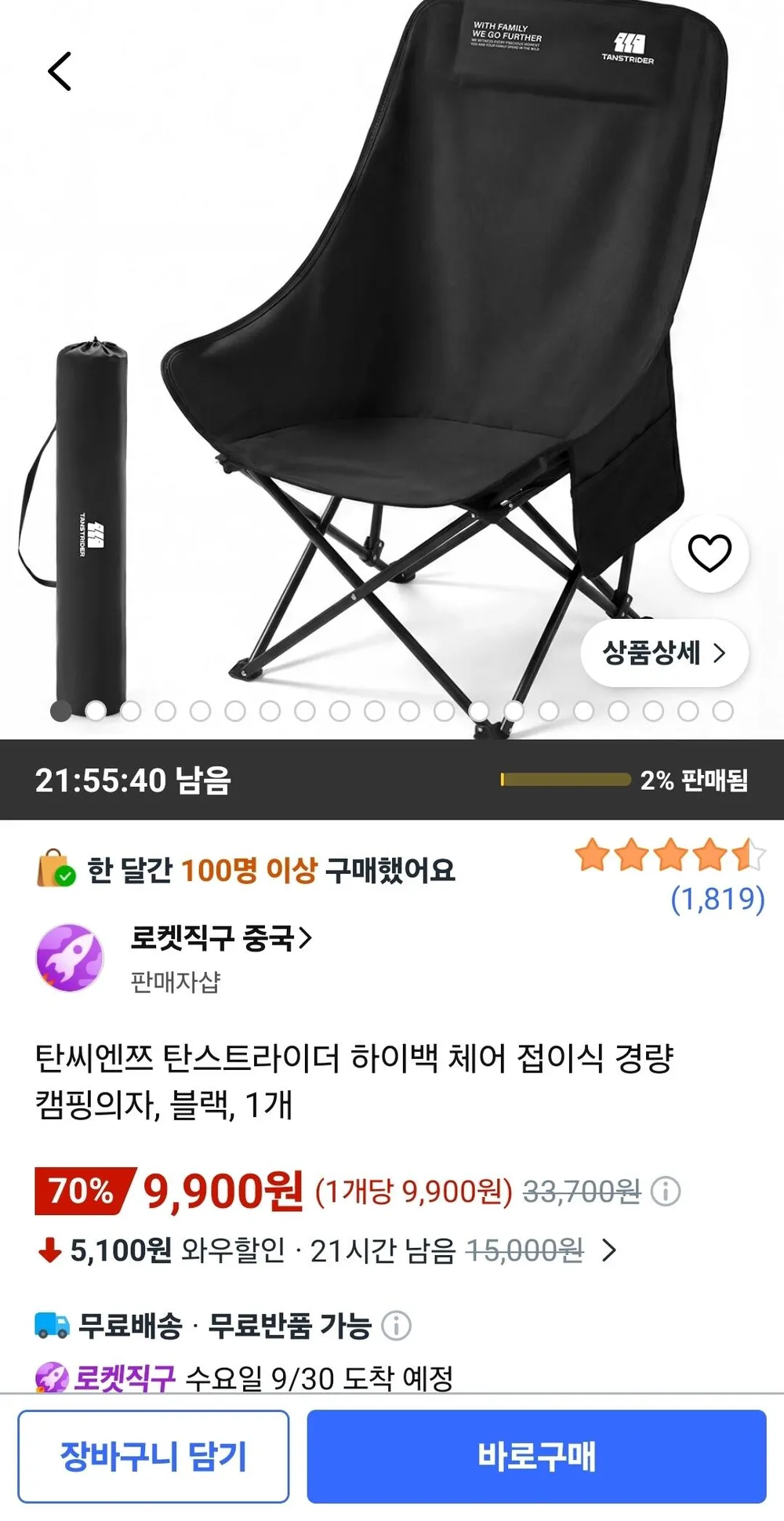Tap 장바구니 담기 to add to cart
784x1521 pixels.
(x=154, y=1456)
